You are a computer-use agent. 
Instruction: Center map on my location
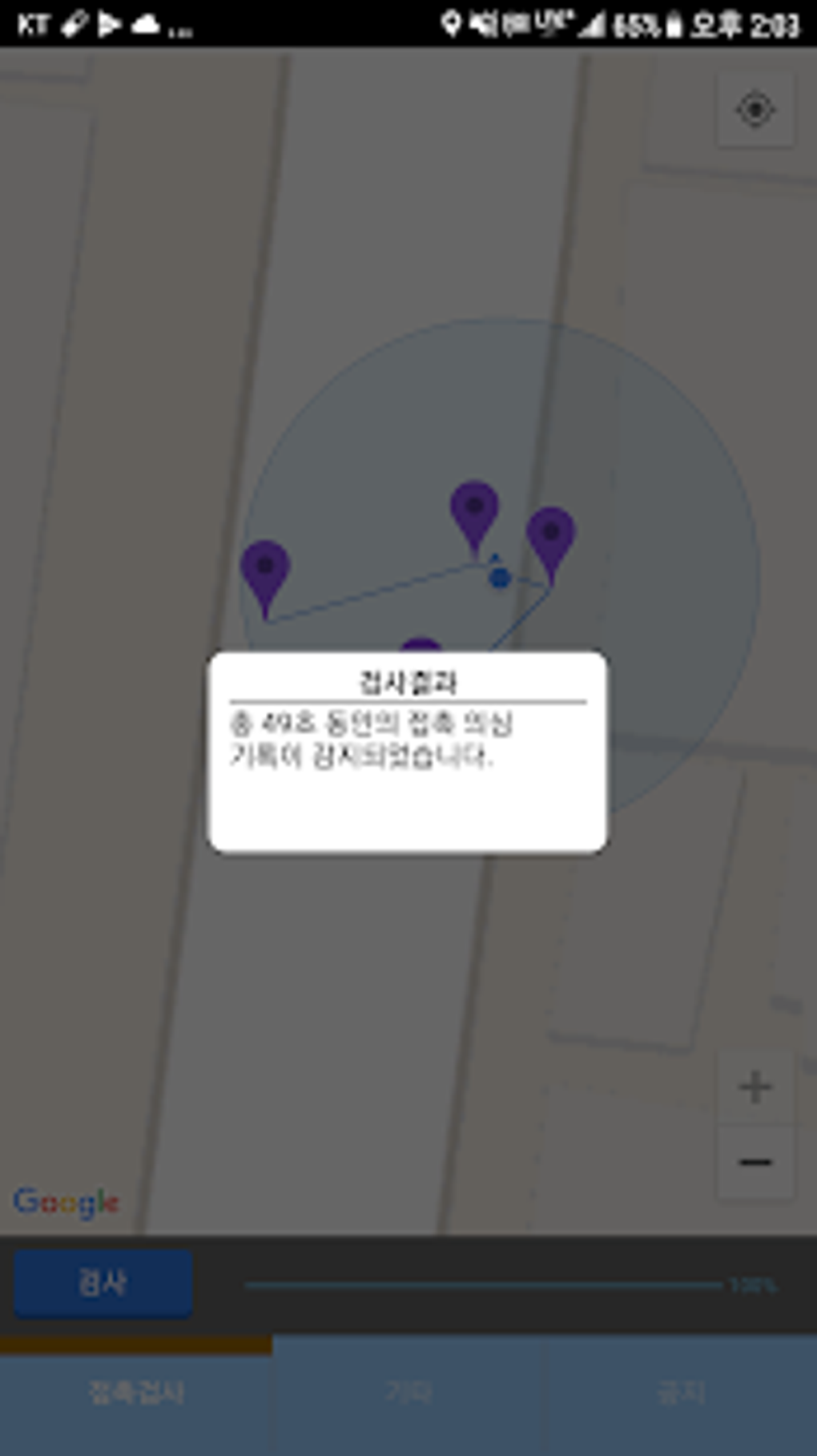pyautogui.click(x=755, y=110)
